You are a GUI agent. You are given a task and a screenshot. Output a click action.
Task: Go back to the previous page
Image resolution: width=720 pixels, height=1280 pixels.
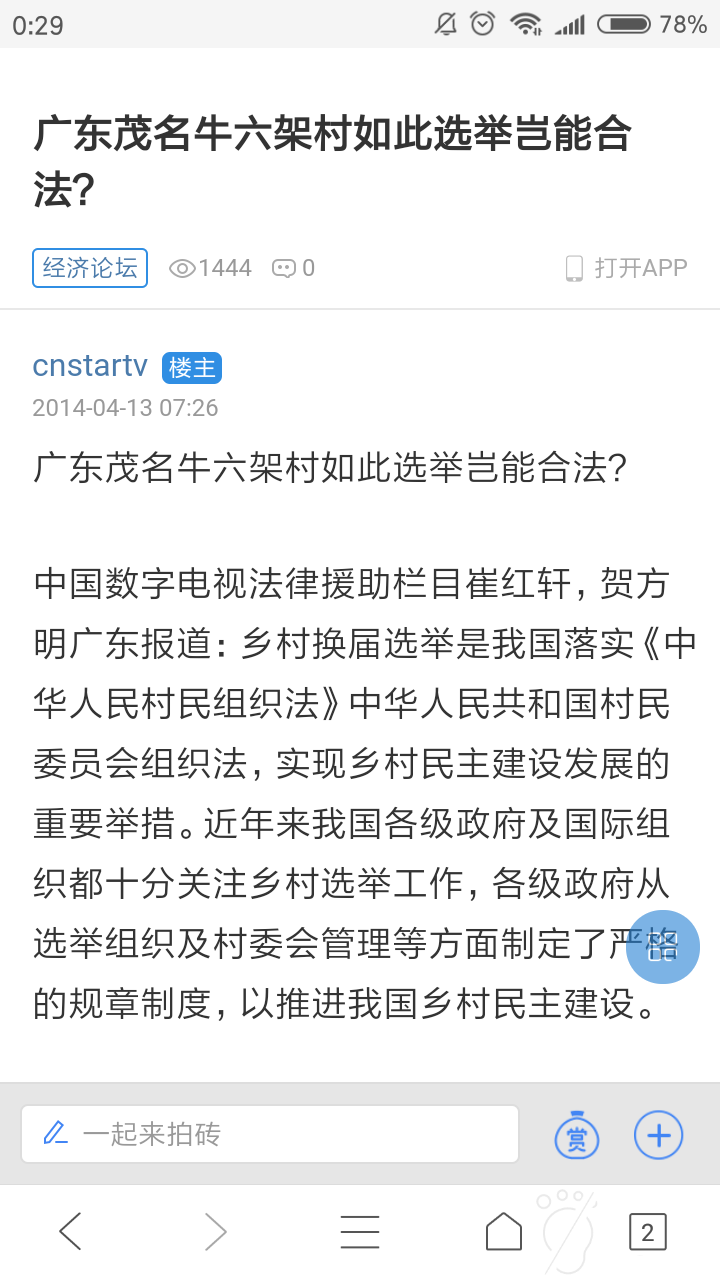pyautogui.click(x=70, y=1231)
